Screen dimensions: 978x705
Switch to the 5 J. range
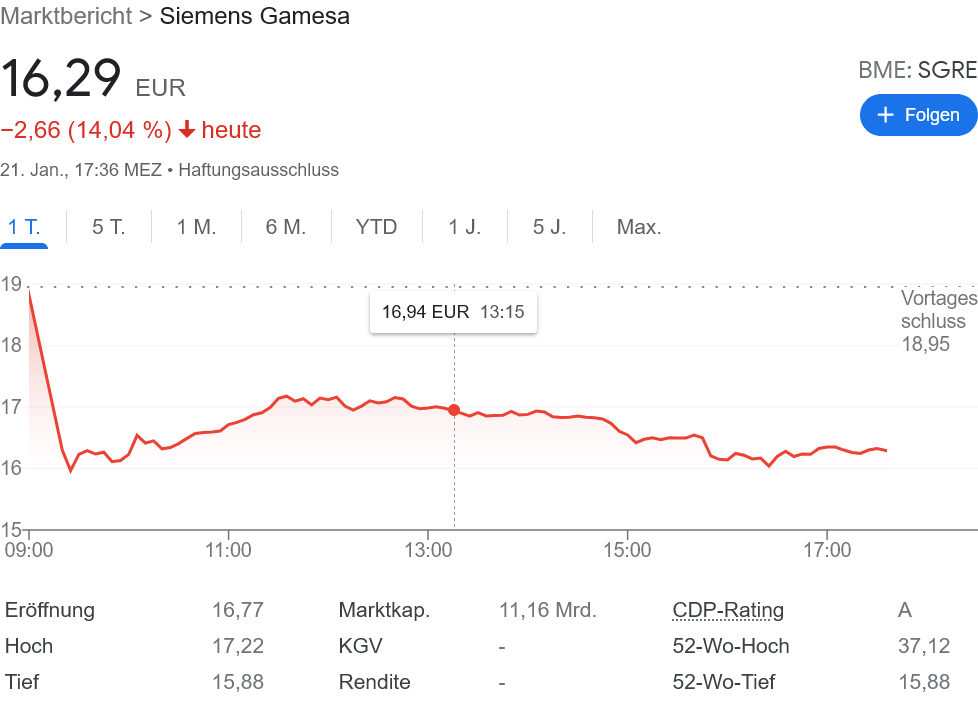tap(549, 227)
